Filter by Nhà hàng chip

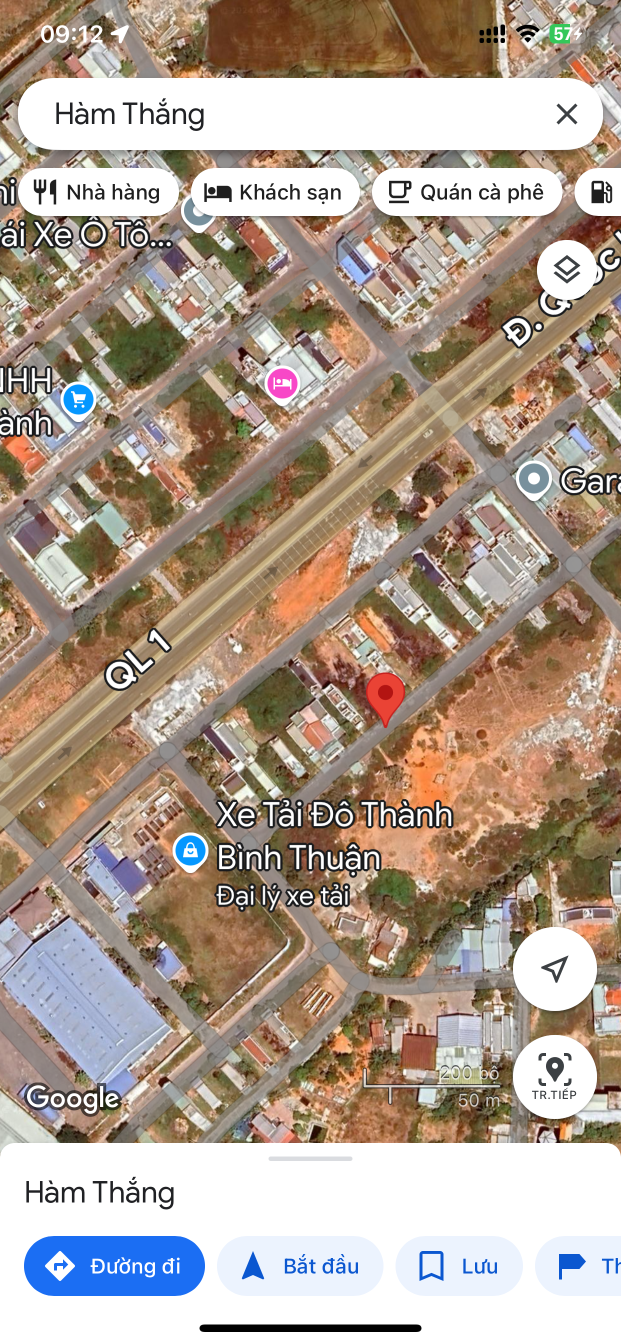point(98,193)
